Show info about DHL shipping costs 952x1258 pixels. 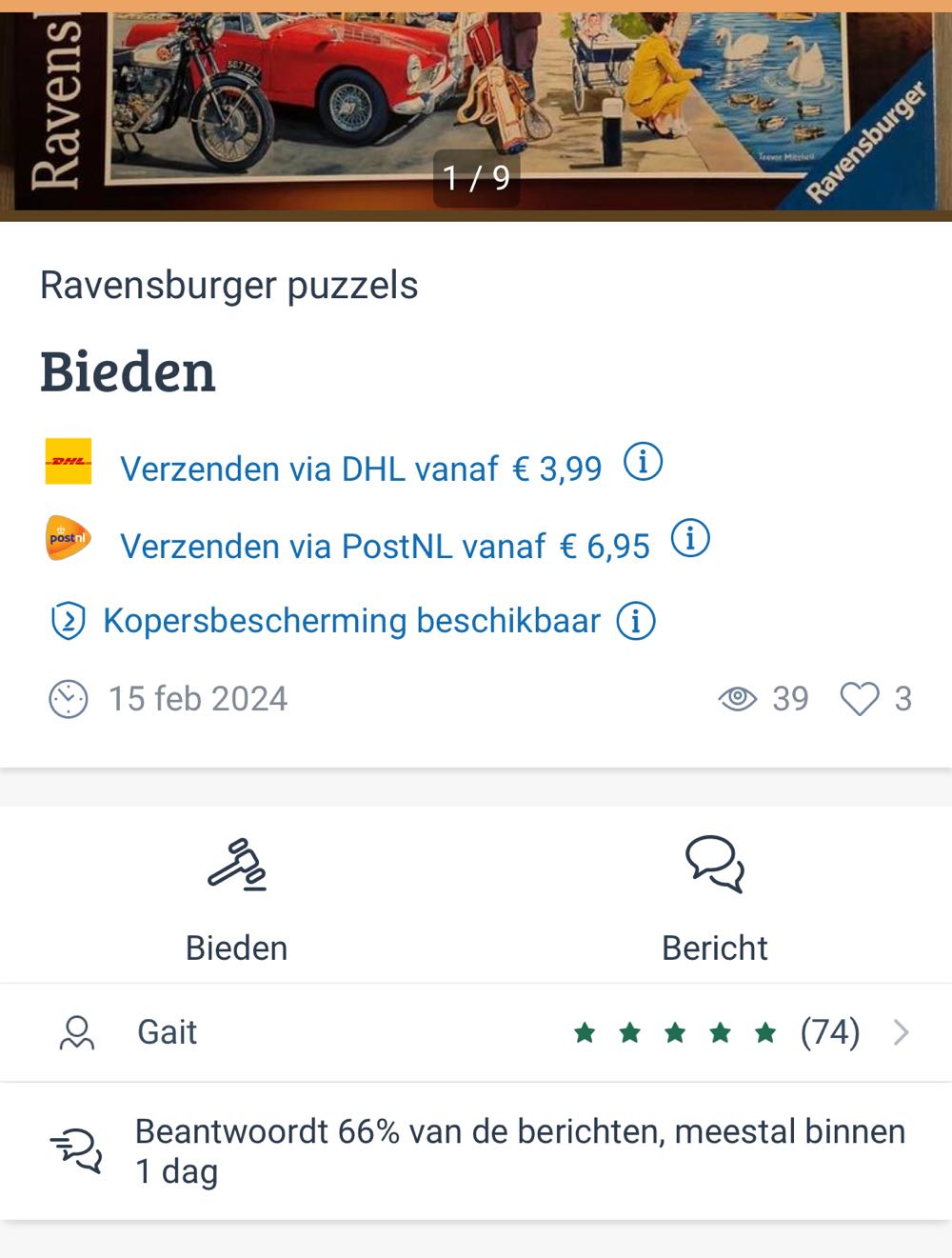pos(643,463)
